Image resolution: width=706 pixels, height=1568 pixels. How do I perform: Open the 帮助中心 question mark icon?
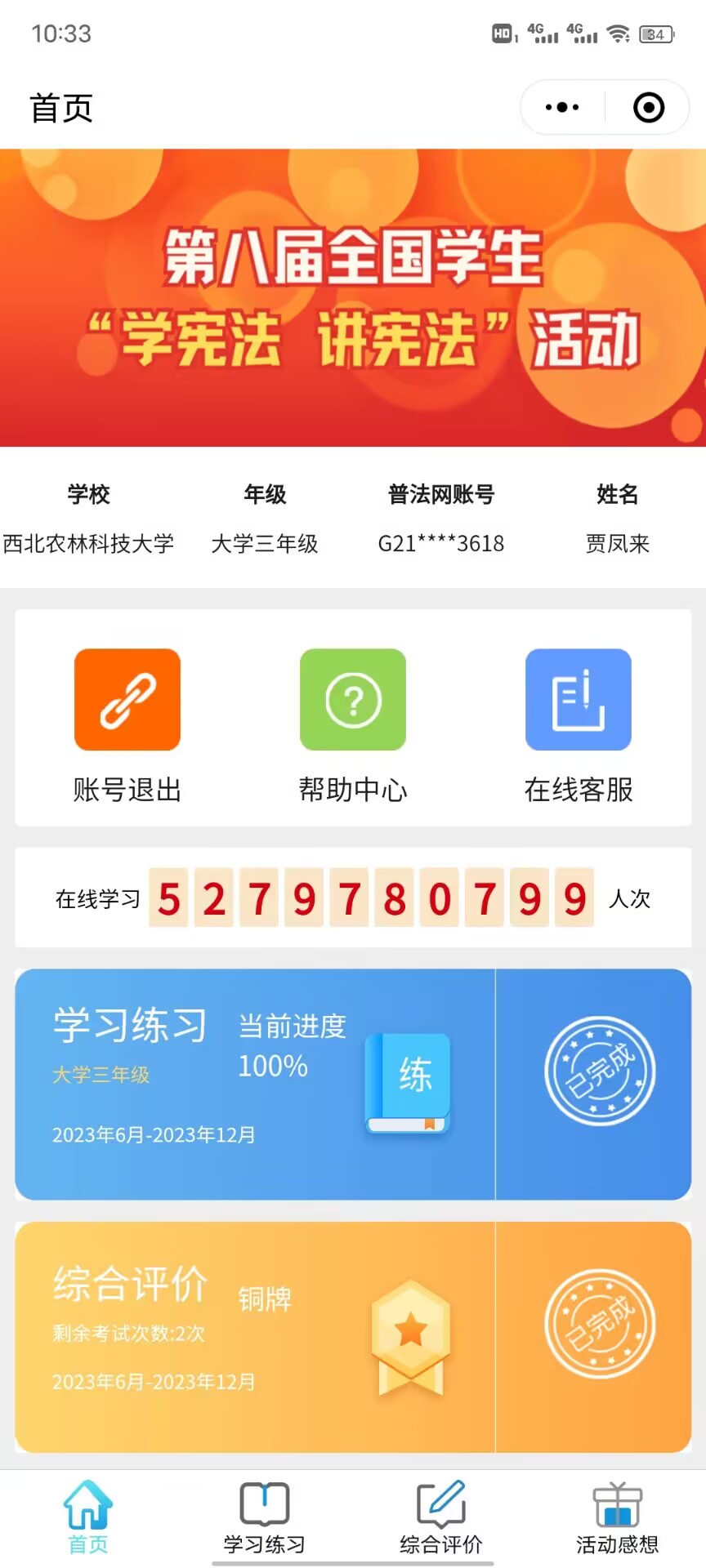click(352, 699)
